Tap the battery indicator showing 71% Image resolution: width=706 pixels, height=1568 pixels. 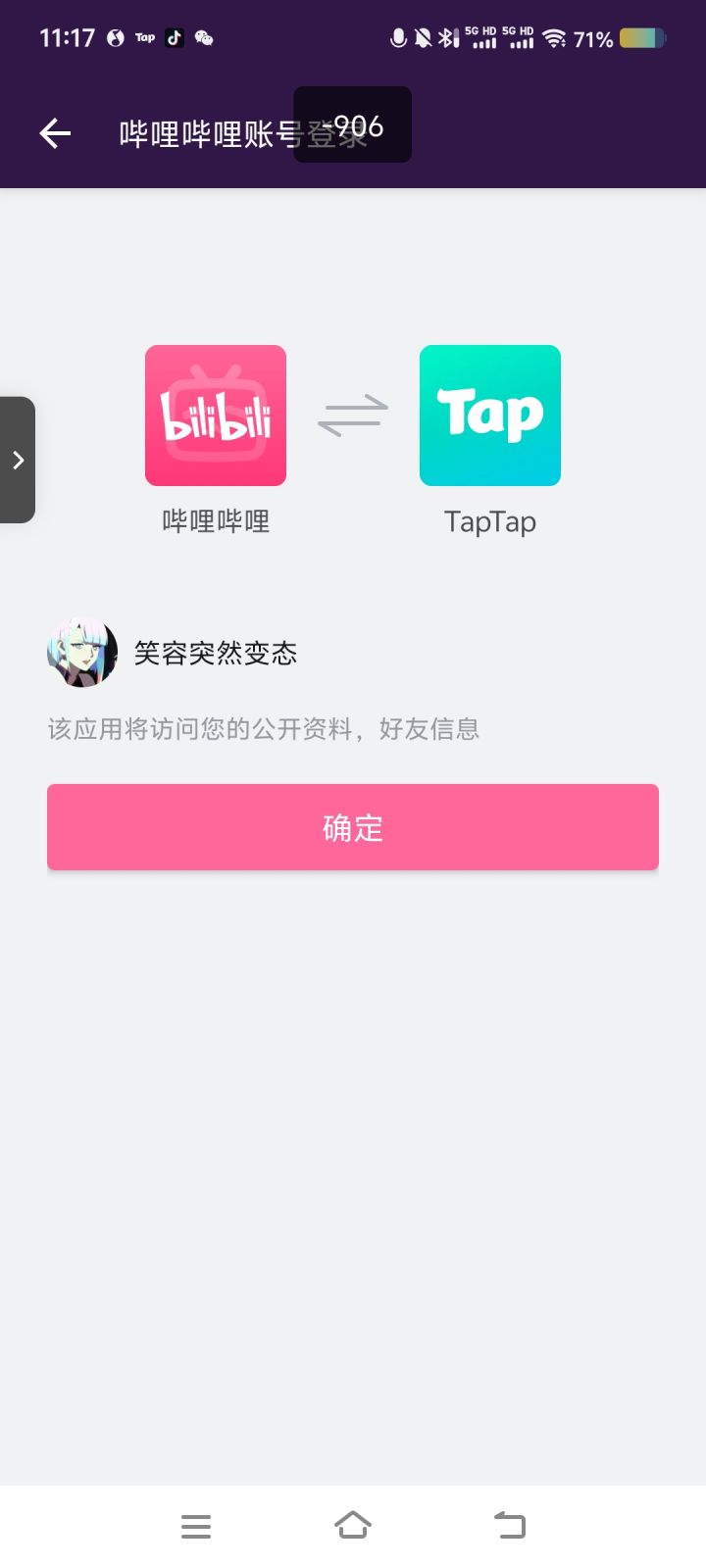(x=592, y=37)
